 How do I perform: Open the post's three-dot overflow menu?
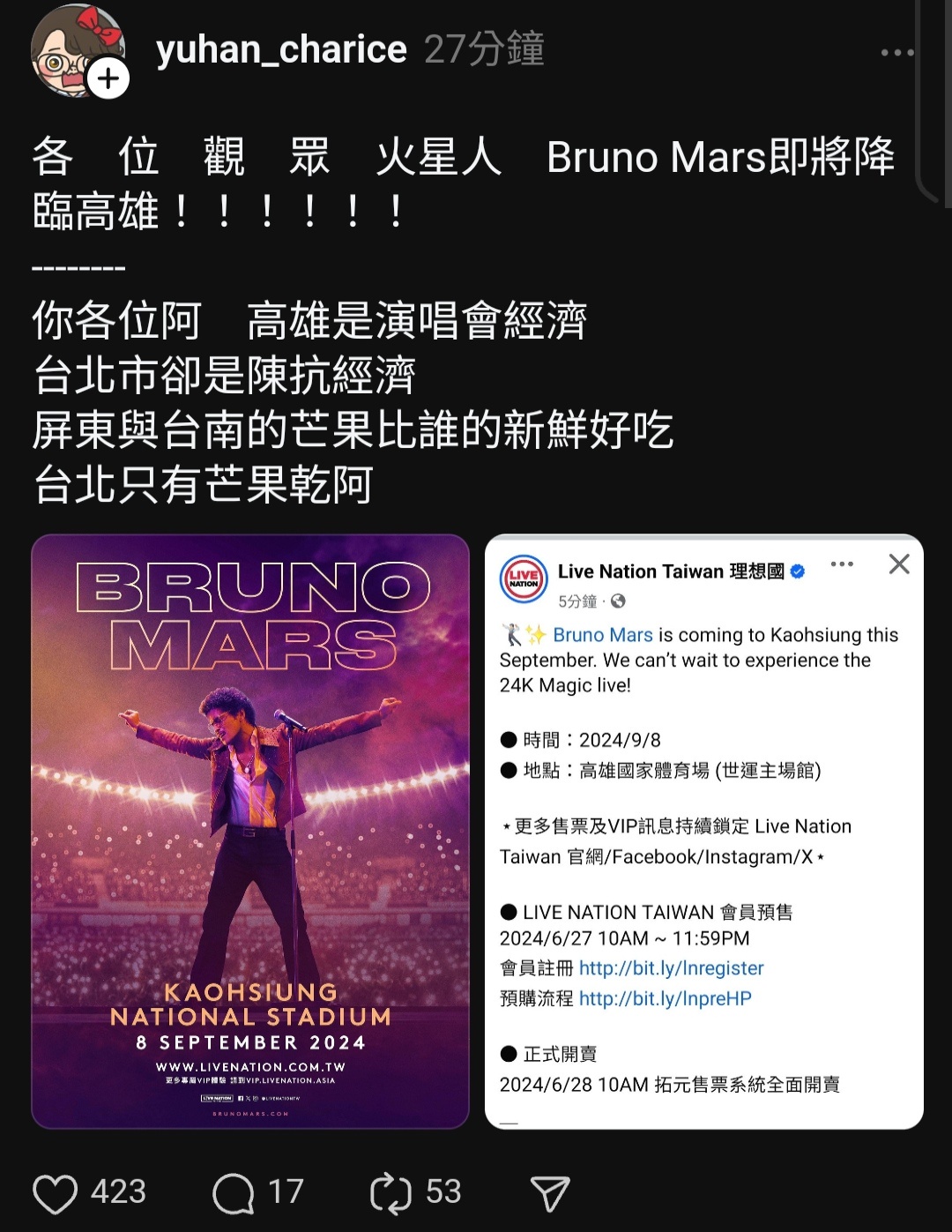(896, 53)
